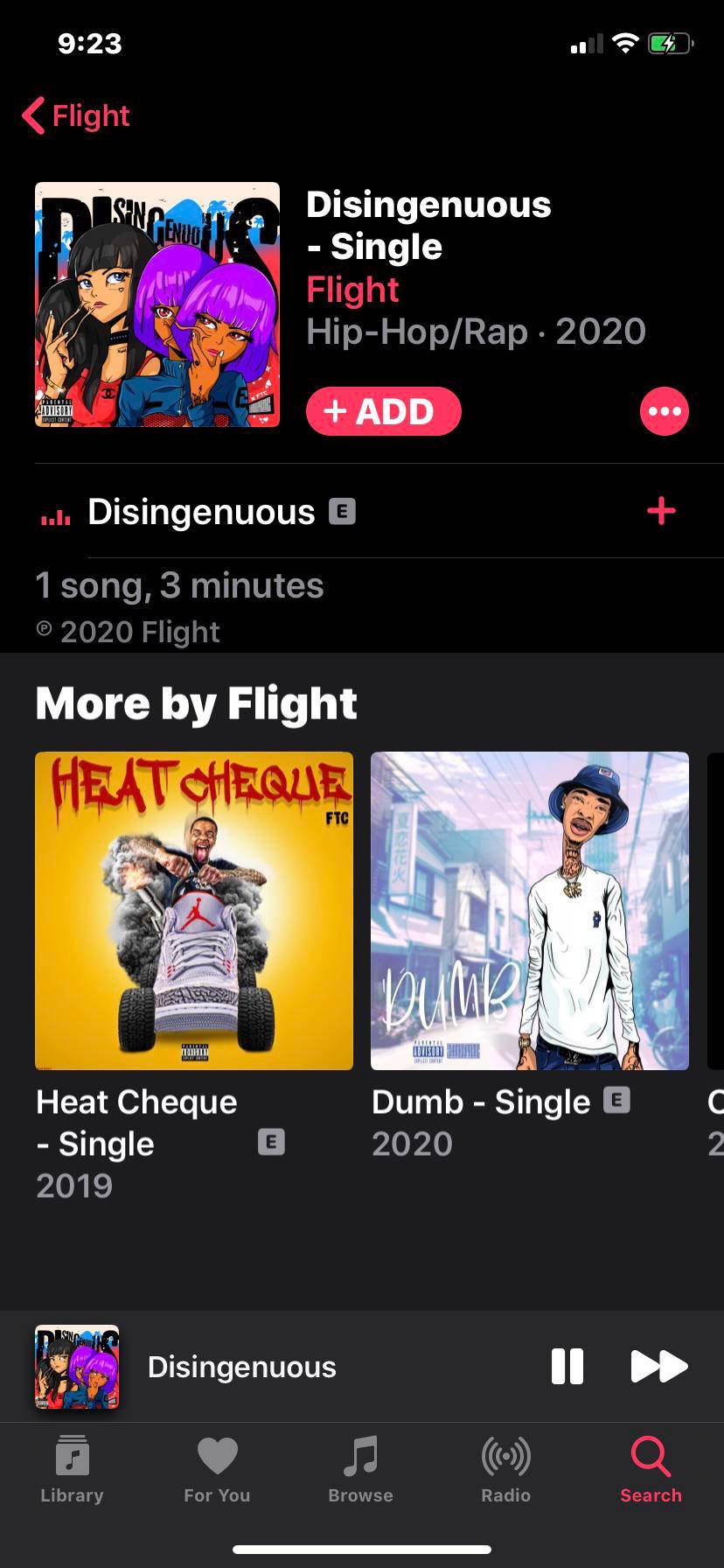Expand the Disingenuous mini player
The image size is (724, 1568).
(241, 1367)
